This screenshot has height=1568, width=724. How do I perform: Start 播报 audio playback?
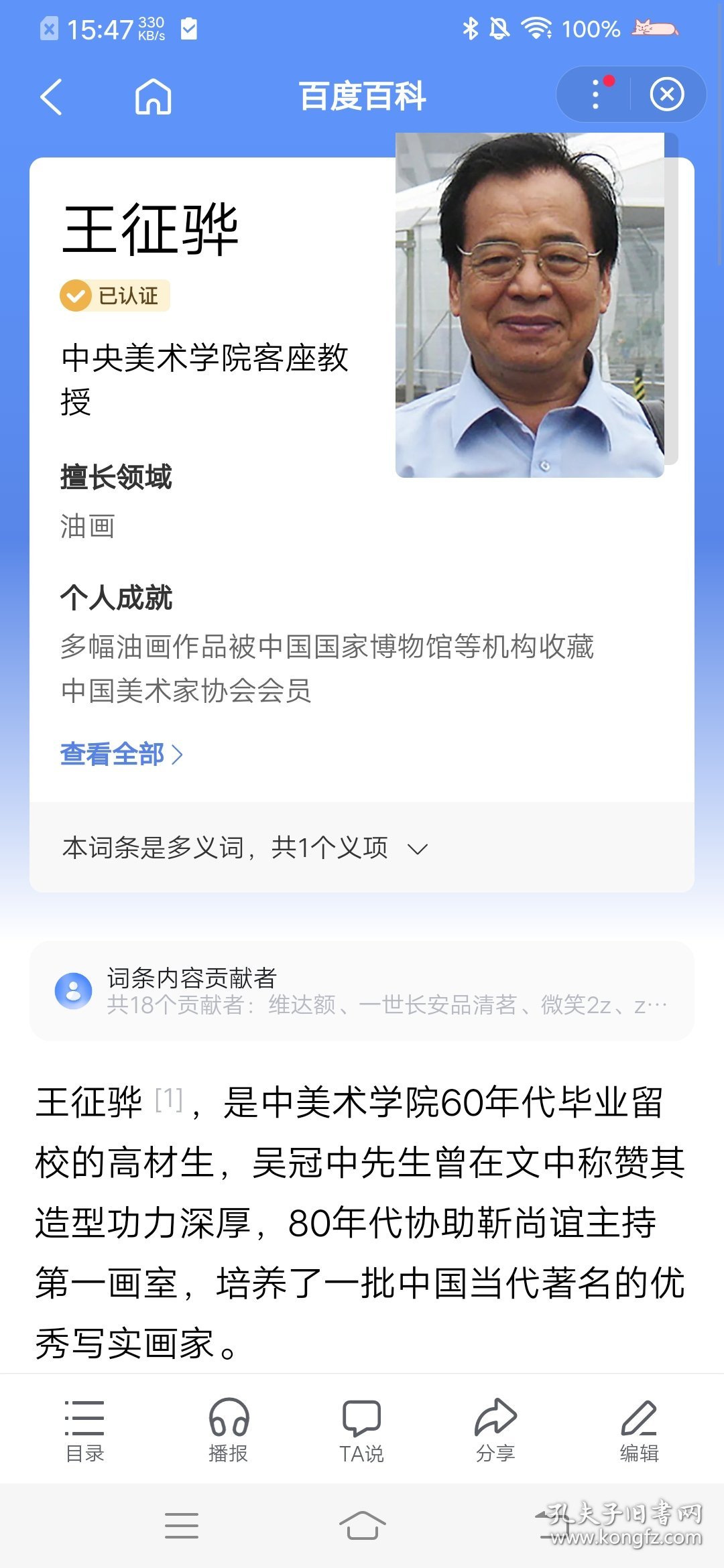(x=229, y=1430)
